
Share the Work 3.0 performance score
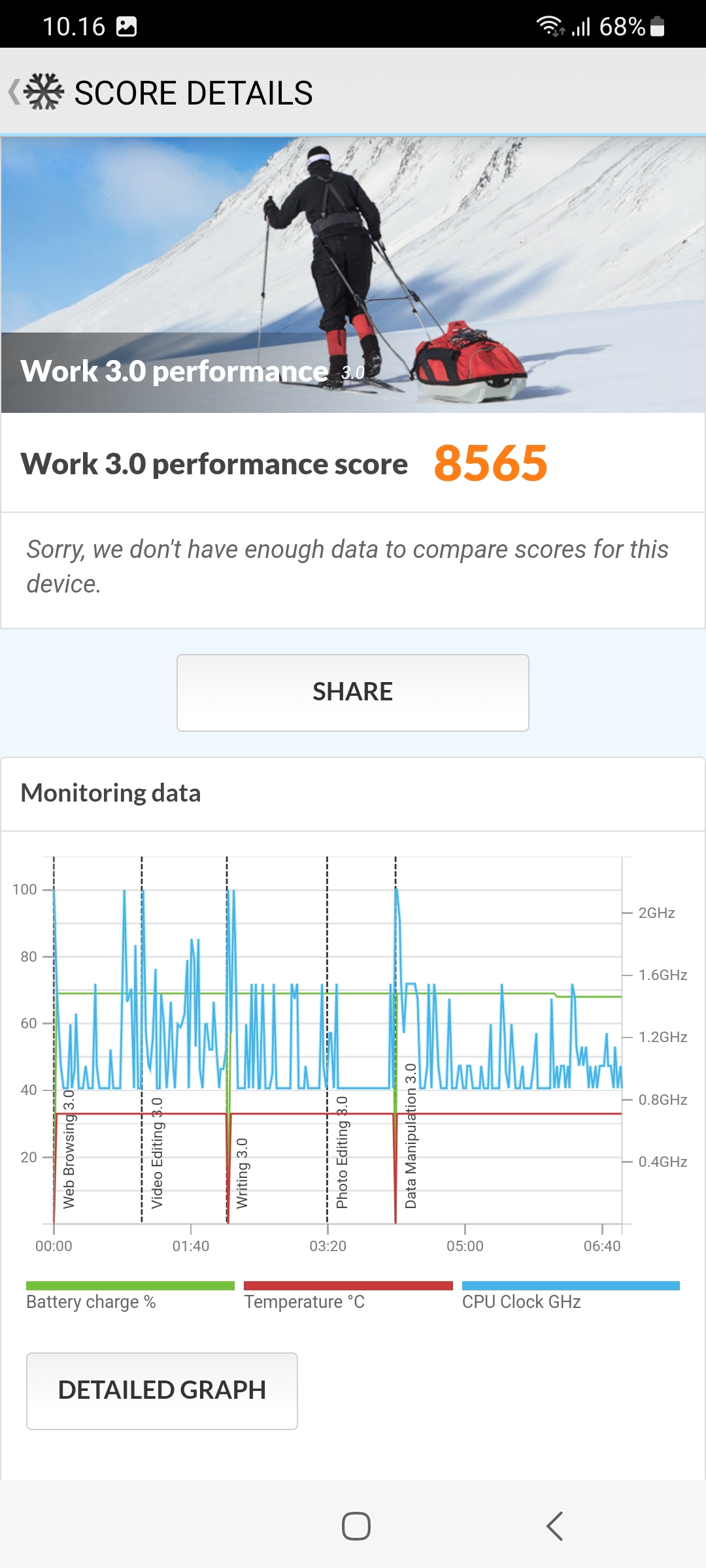click(353, 693)
